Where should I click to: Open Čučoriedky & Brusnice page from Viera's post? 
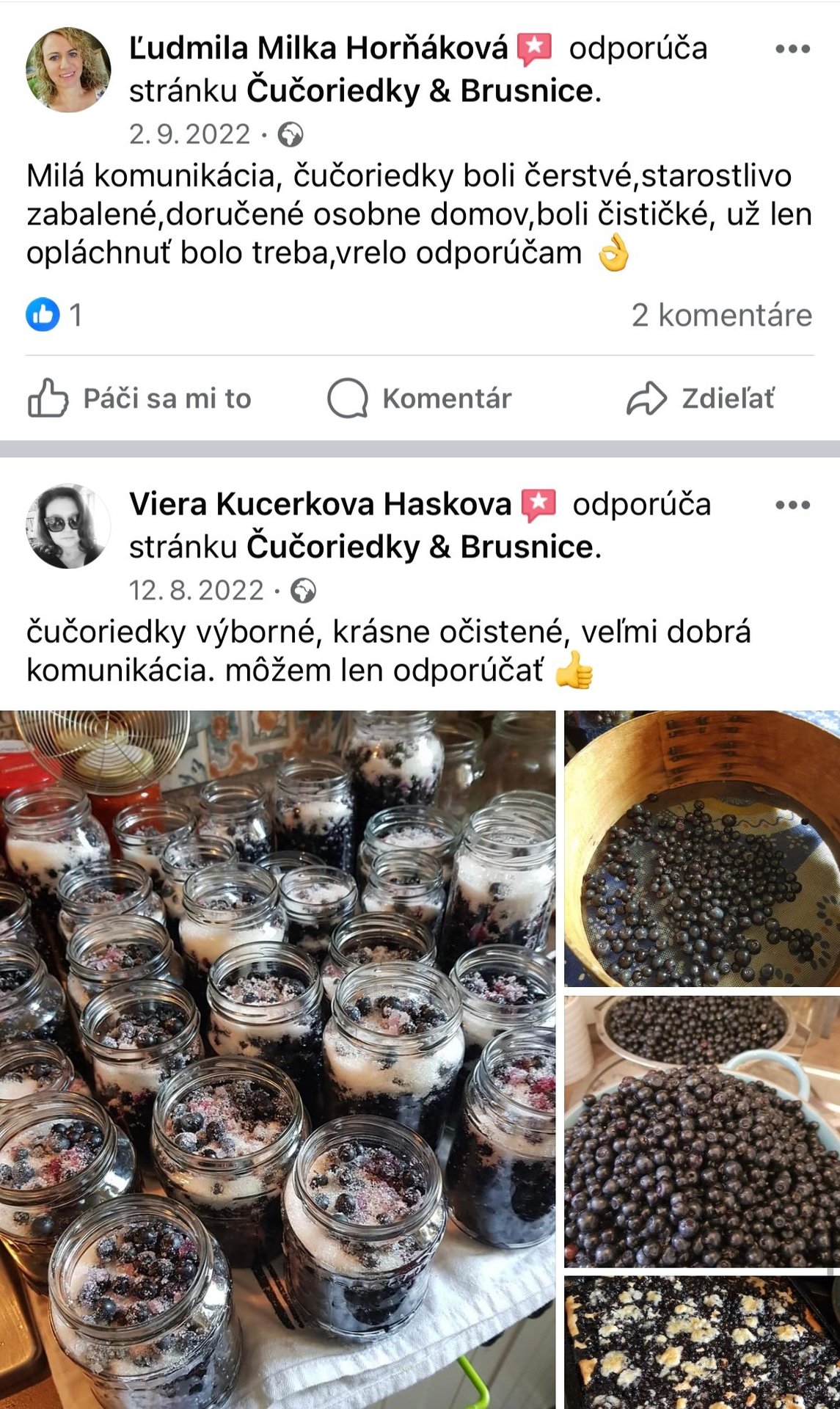(420, 547)
